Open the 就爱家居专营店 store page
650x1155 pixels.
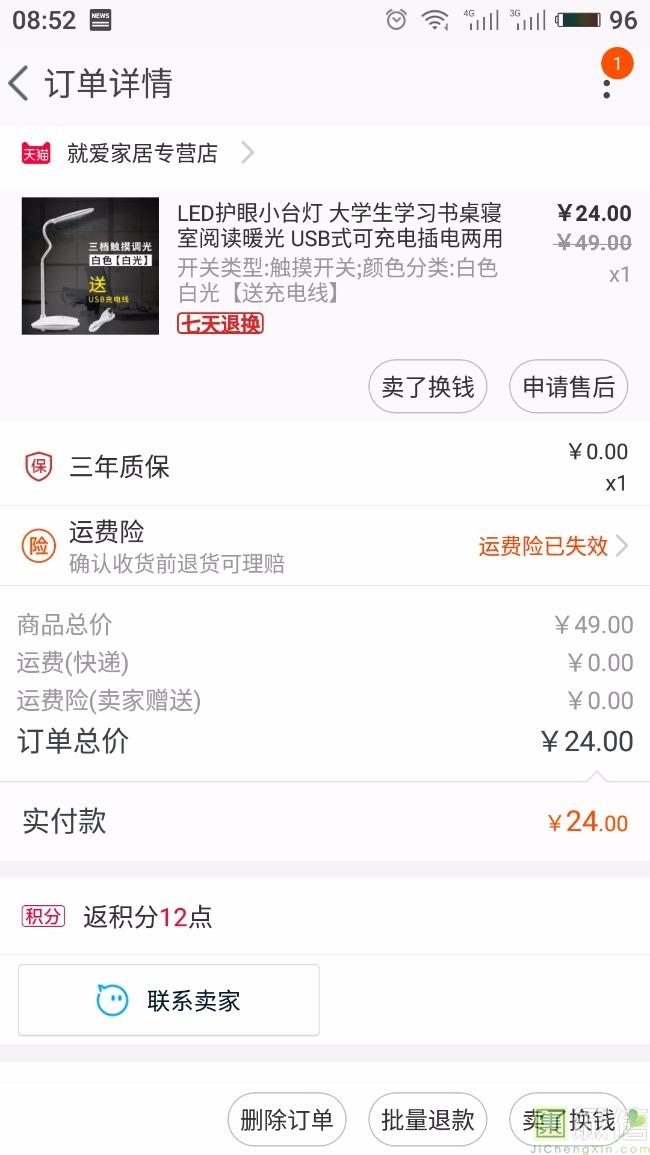click(141, 153)
